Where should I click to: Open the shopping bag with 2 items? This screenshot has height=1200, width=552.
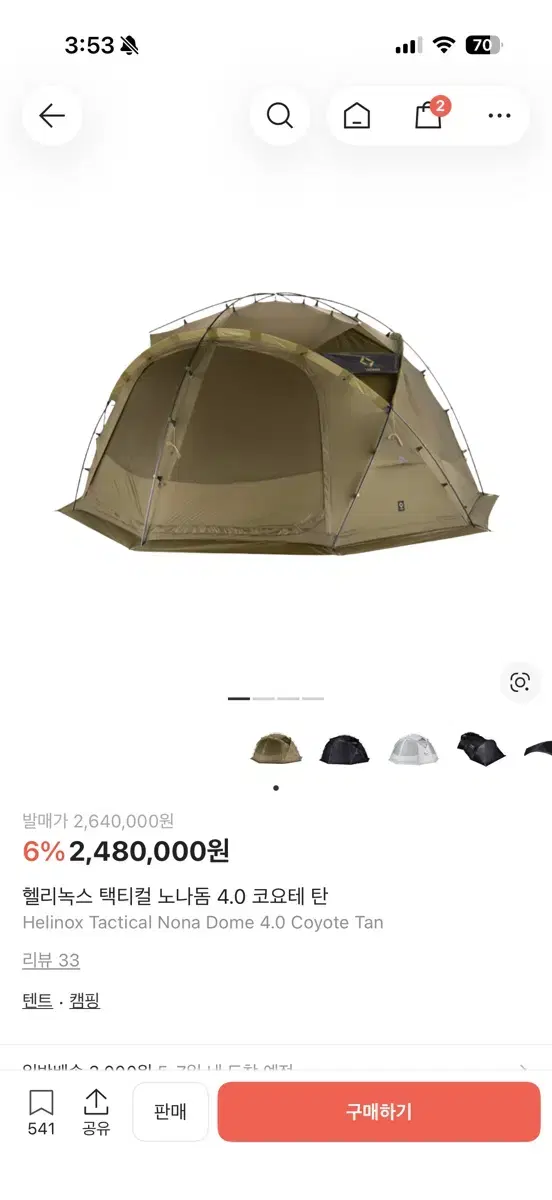(x=429, y=115)
